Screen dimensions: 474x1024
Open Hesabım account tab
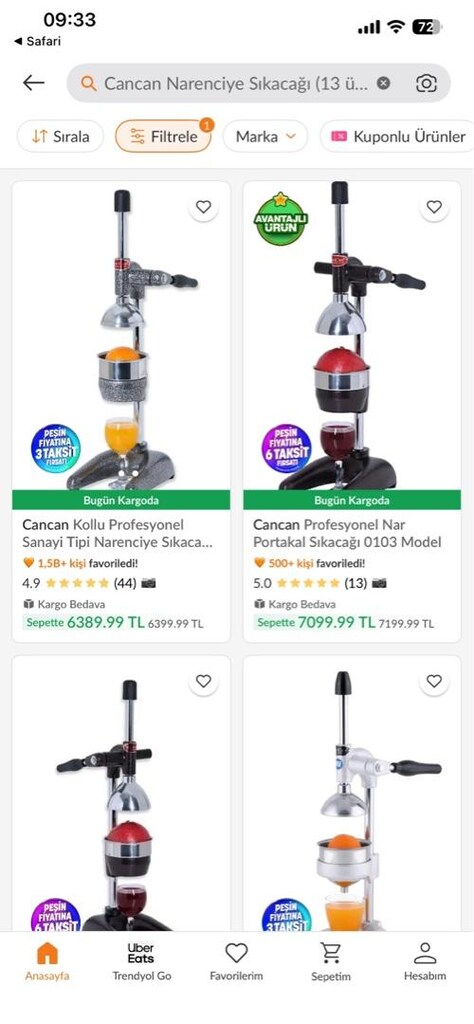(x=425, y=961)
